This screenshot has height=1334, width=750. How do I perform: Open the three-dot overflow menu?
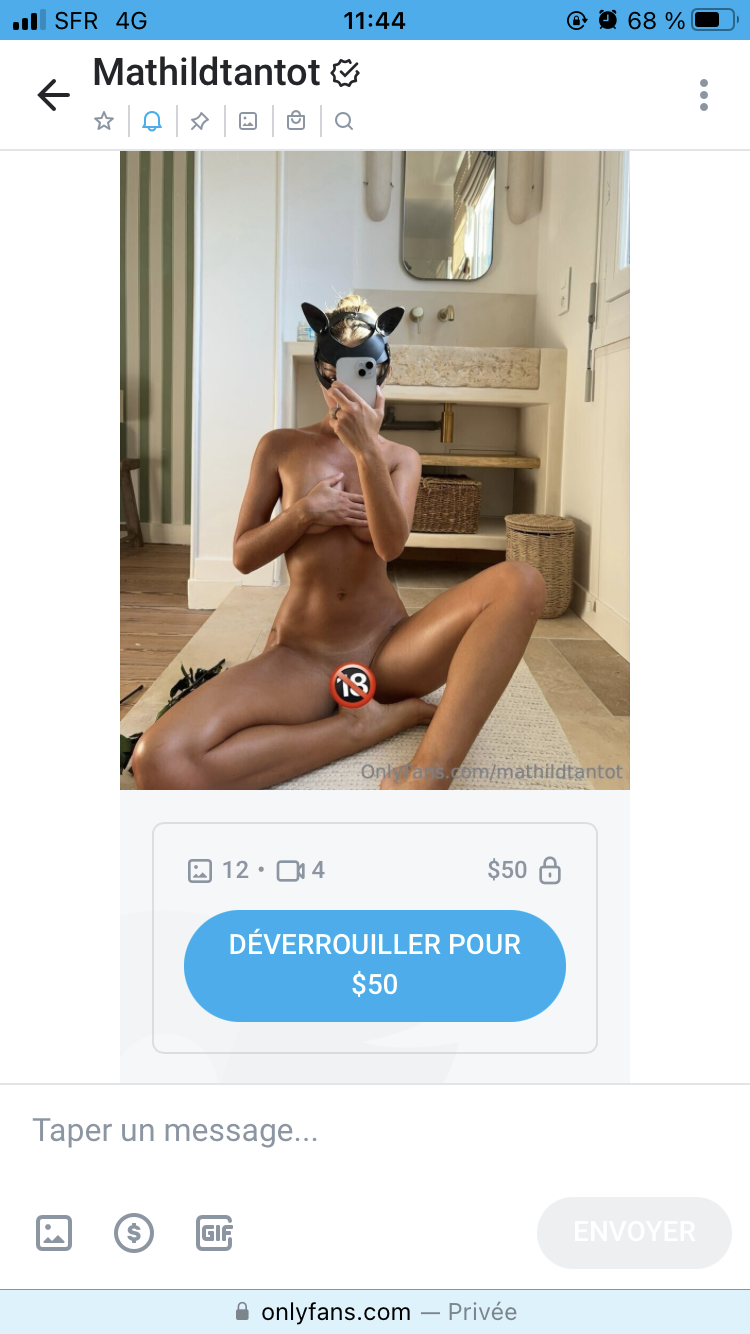pos(704,95)
